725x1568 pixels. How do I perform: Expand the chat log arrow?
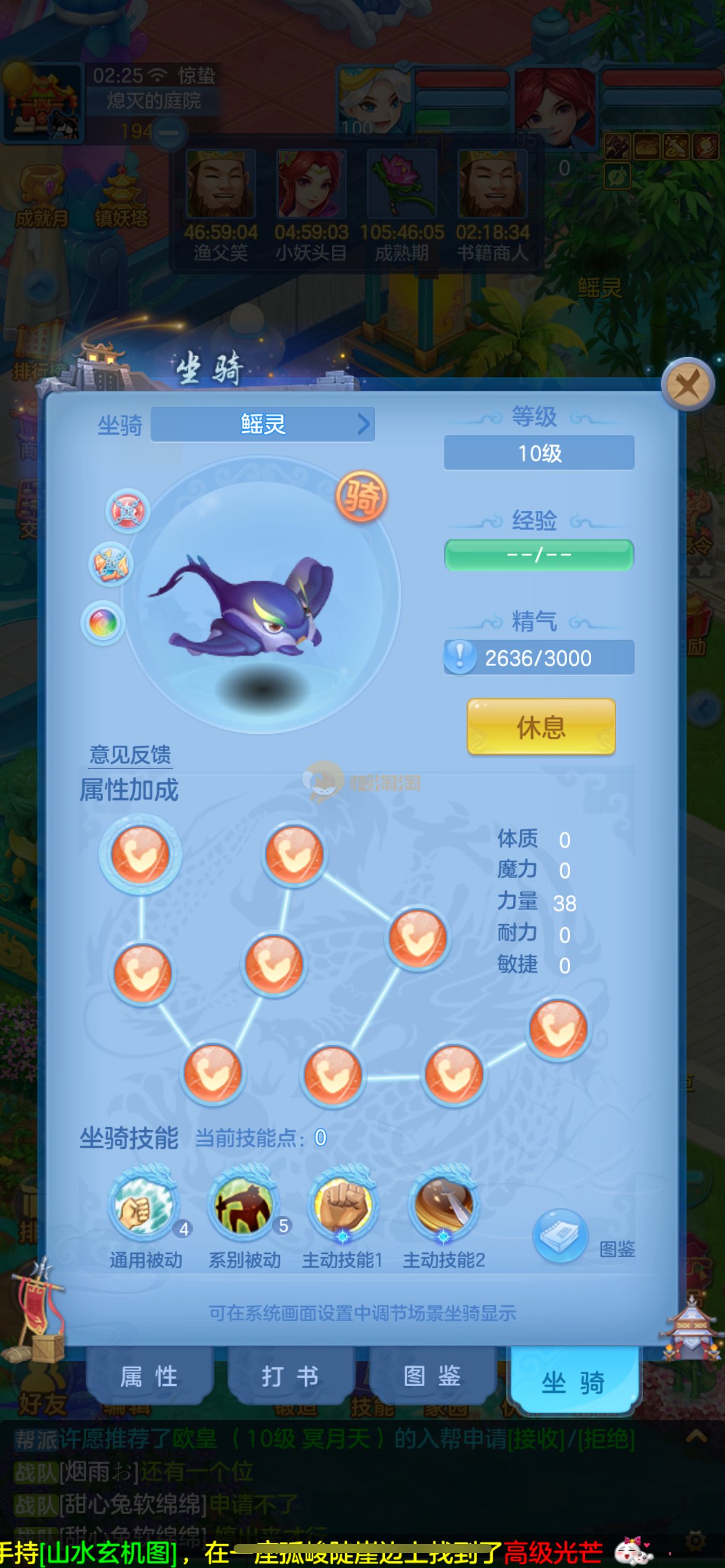[x=696, y=1436]
